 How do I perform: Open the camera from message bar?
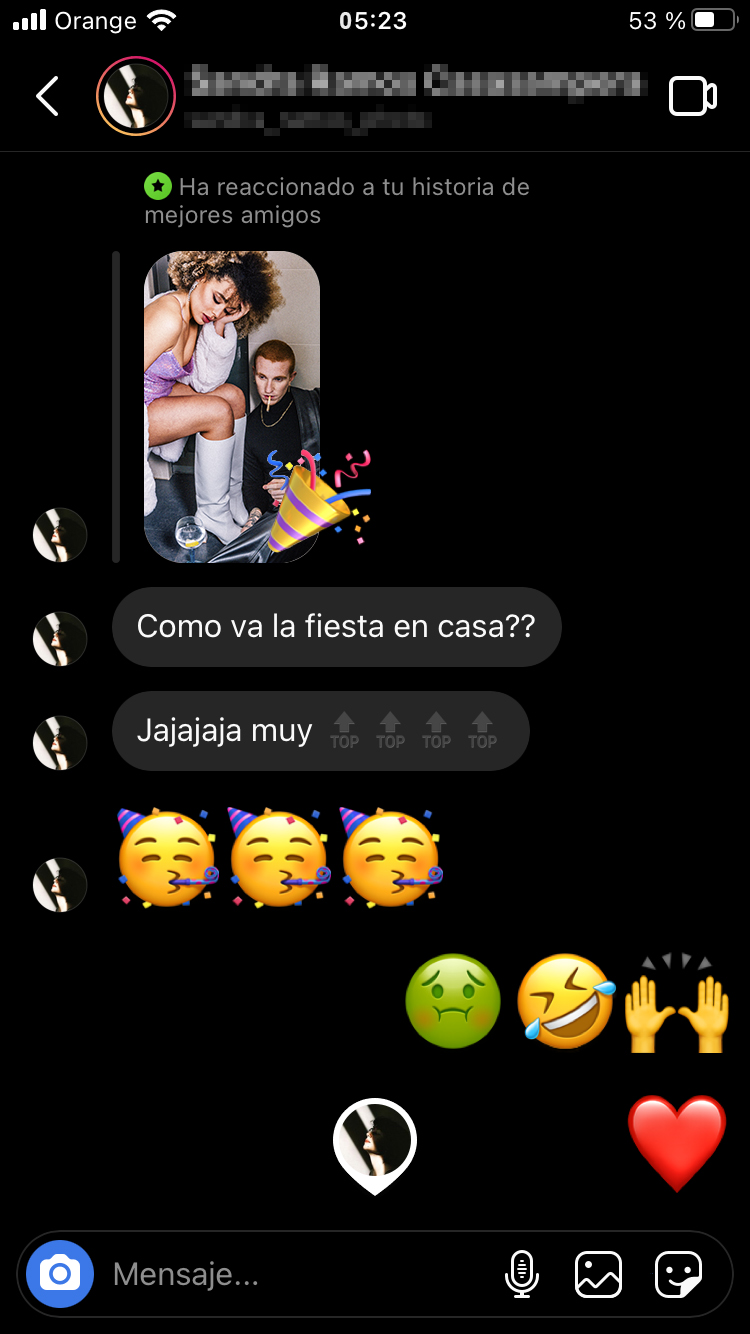60,1274
